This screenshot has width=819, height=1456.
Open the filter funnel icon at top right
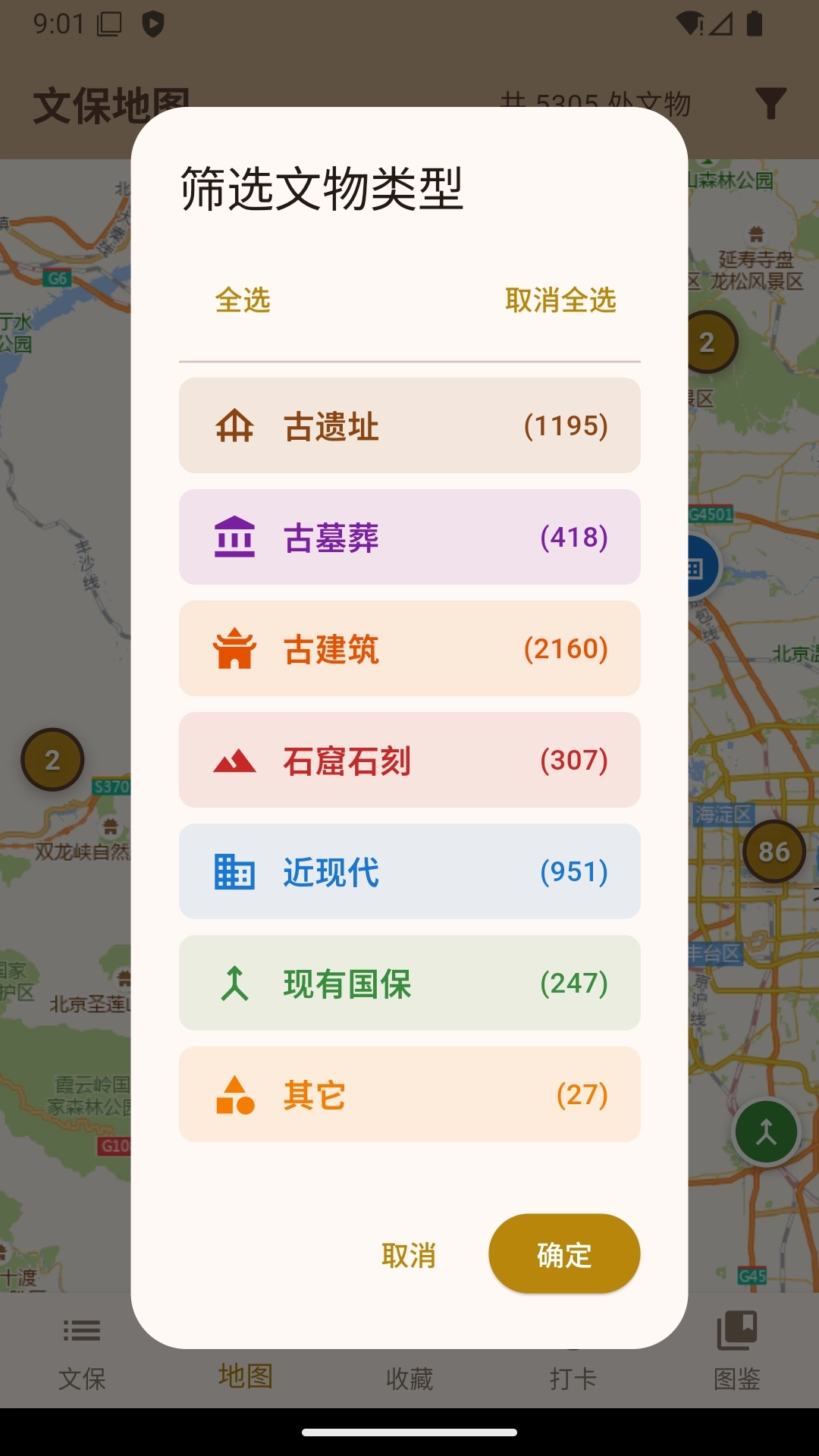pyautogui.click(x=771, y=102)
